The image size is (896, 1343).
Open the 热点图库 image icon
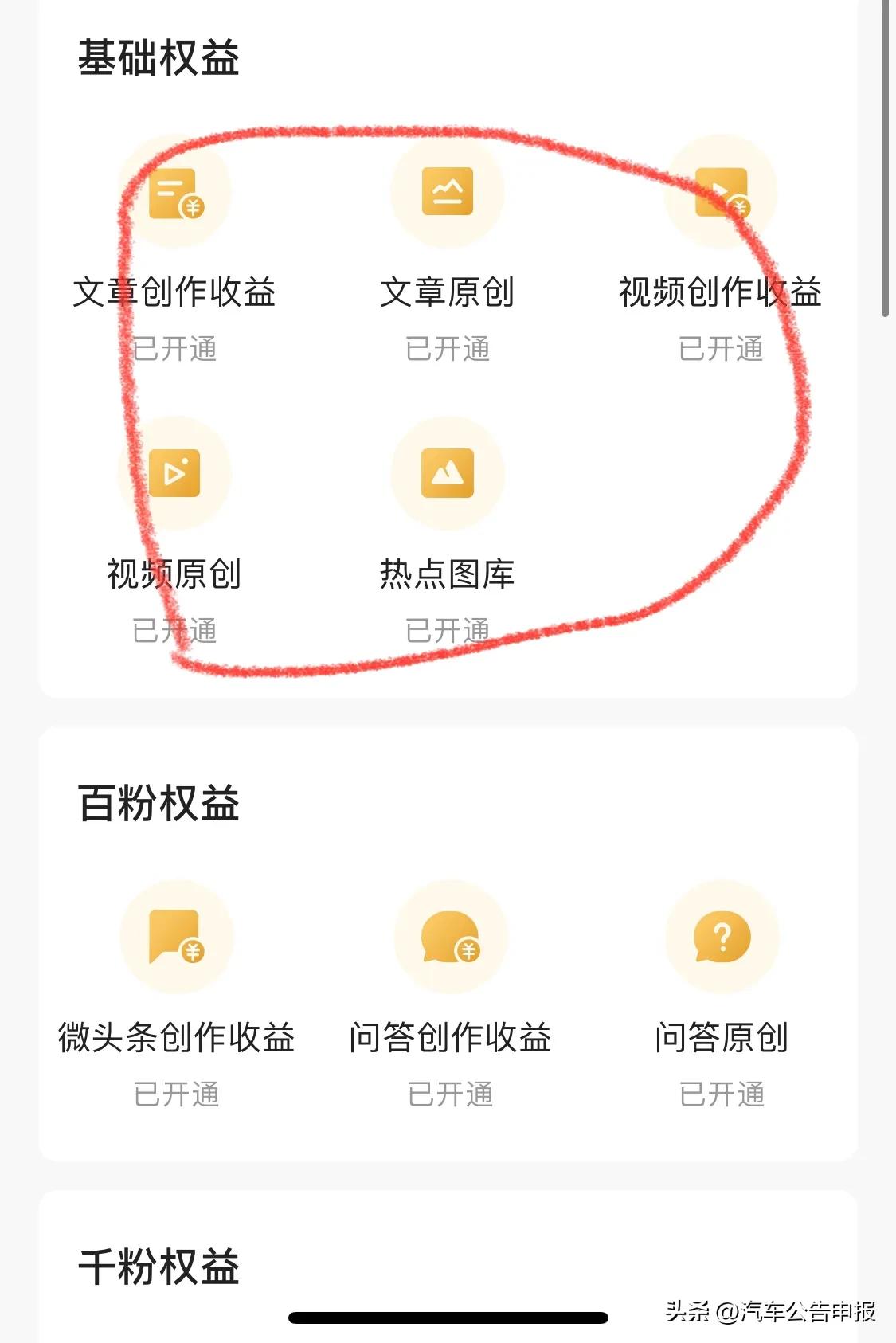click(x=448, y=474)
